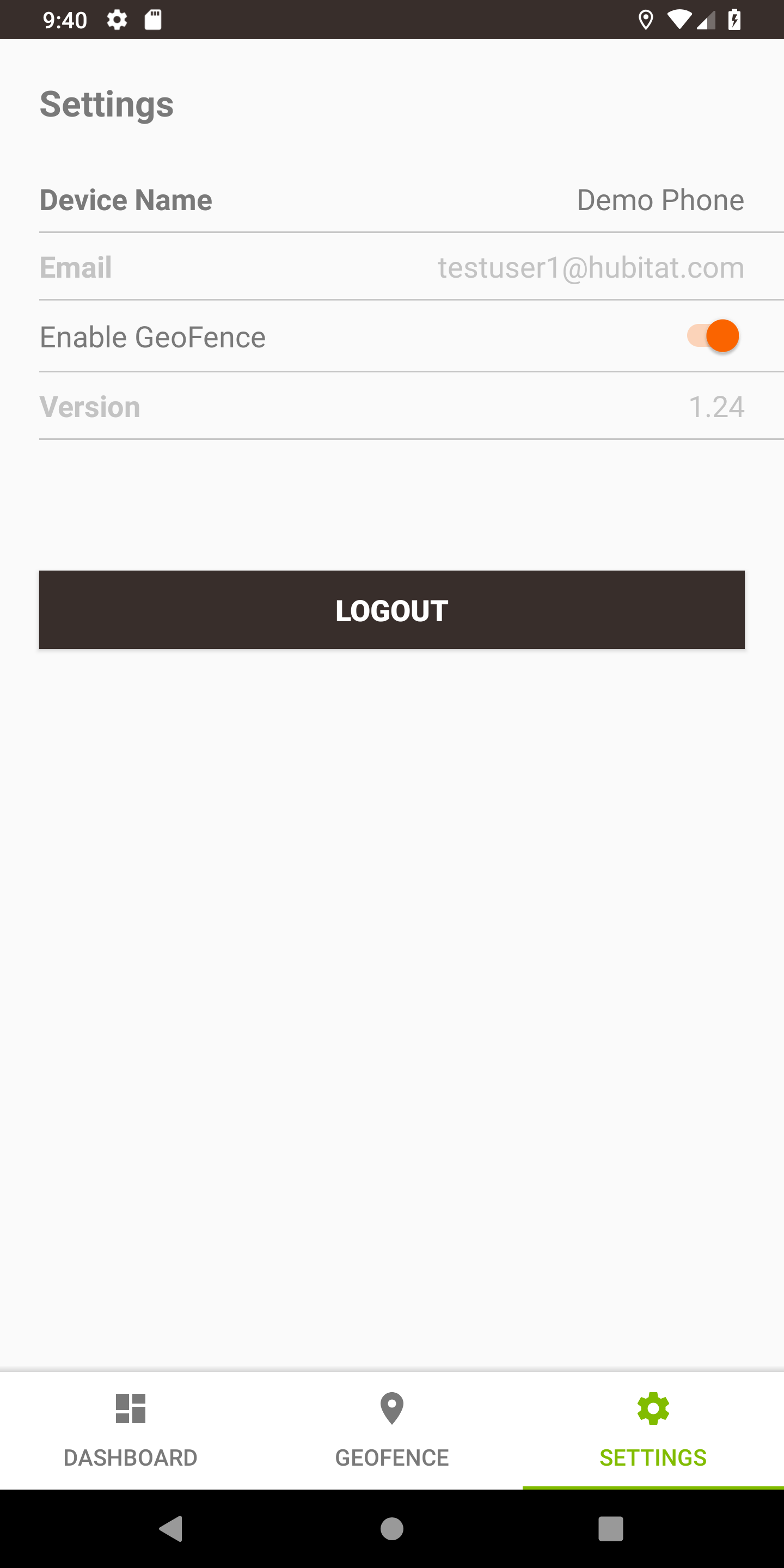The width and height of the screenshot is (784, 1568).
Task: Select the SETTINGS tab label
Action: (653, 1457)
